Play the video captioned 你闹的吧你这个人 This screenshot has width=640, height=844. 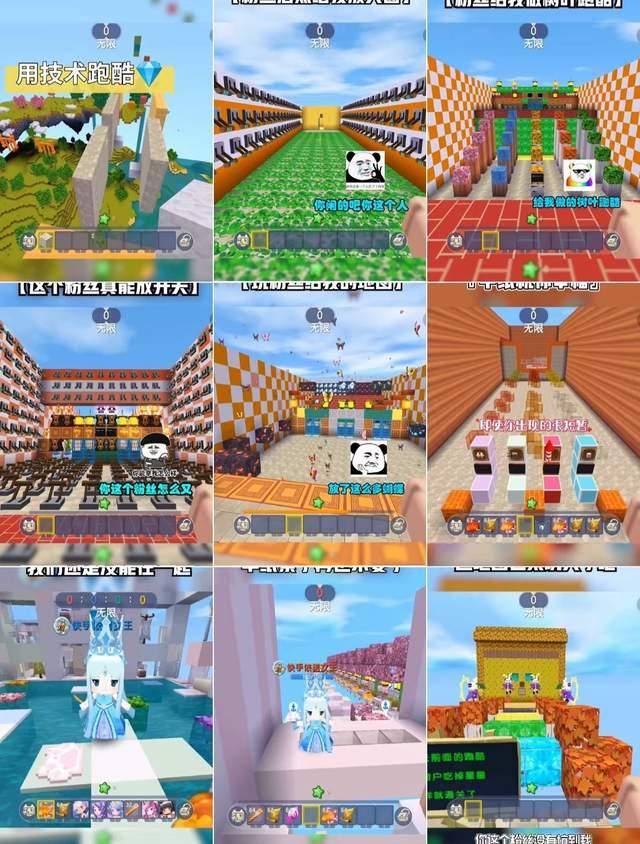(319, 140)
